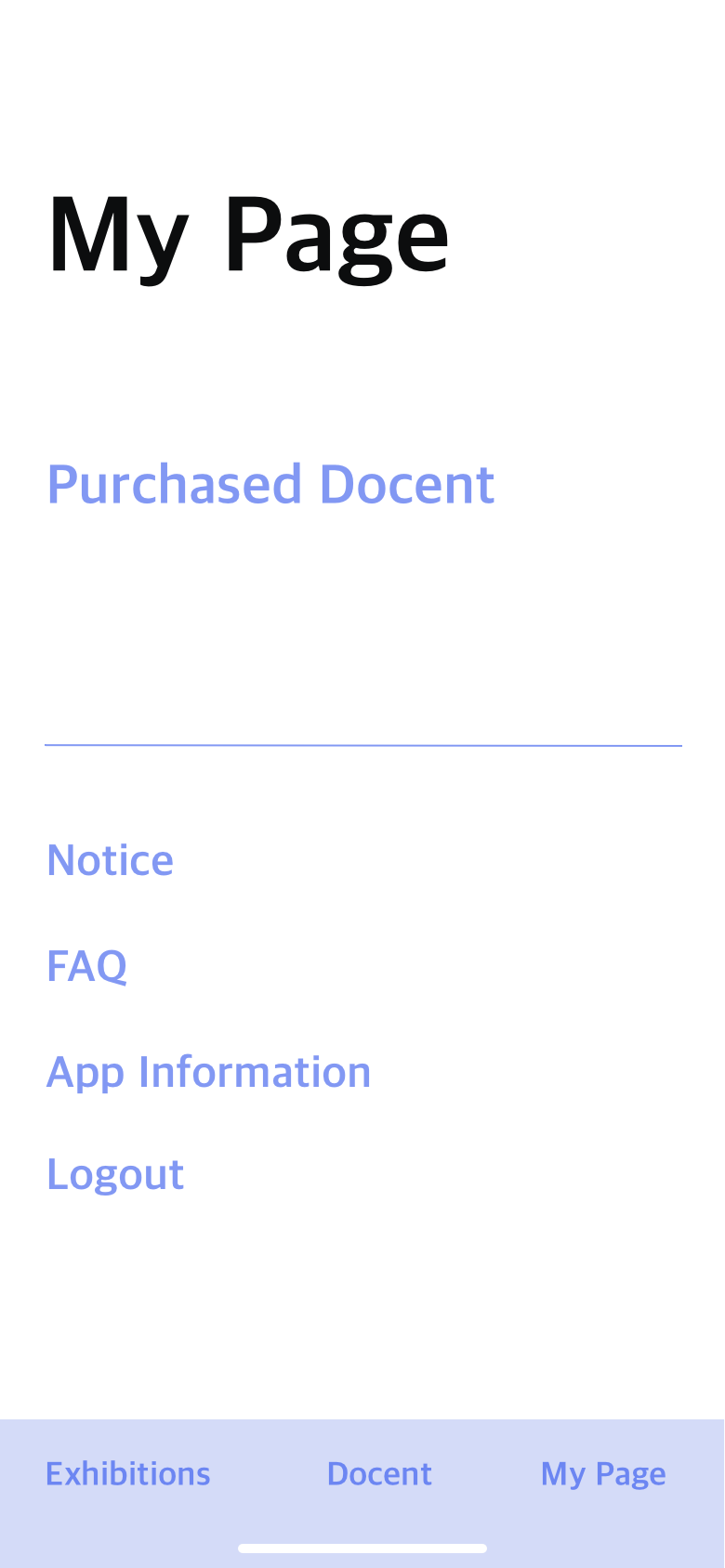Open the Notice section
The height and width of the screenshot is (1568, 725).
110,860
